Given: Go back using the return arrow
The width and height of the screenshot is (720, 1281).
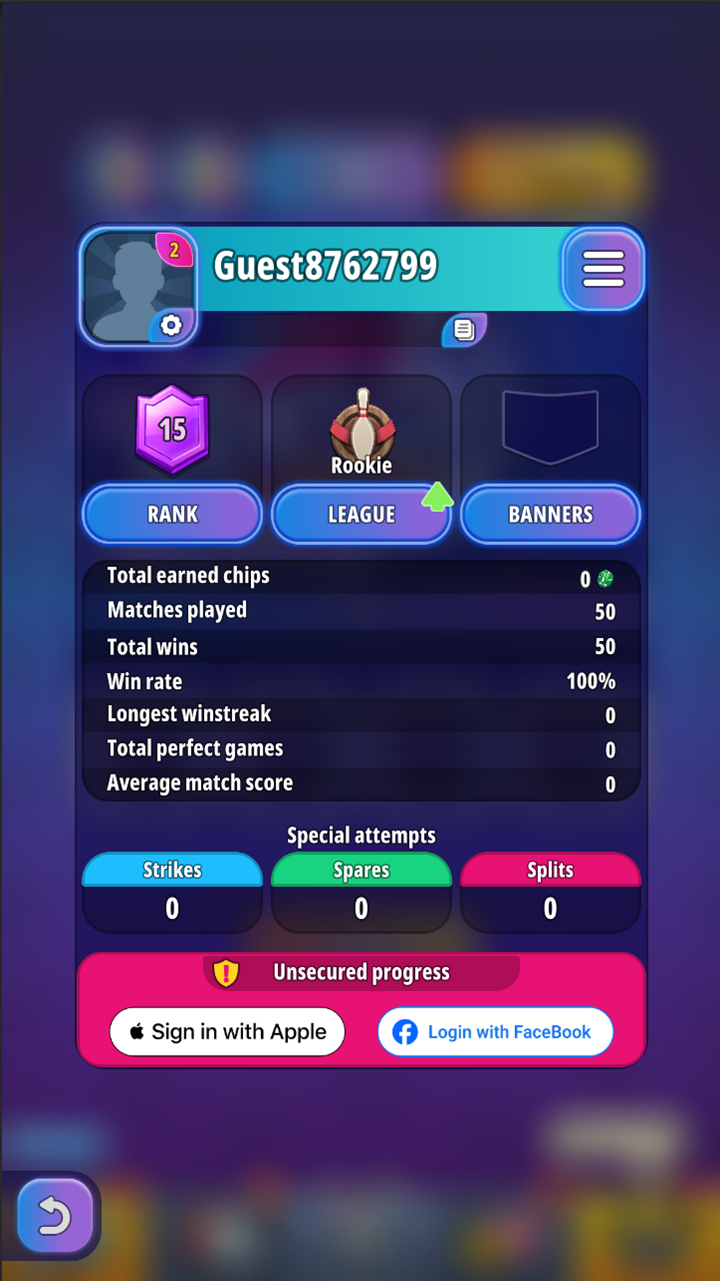Looking at the screenshot, I should (x=55, y=1216).
